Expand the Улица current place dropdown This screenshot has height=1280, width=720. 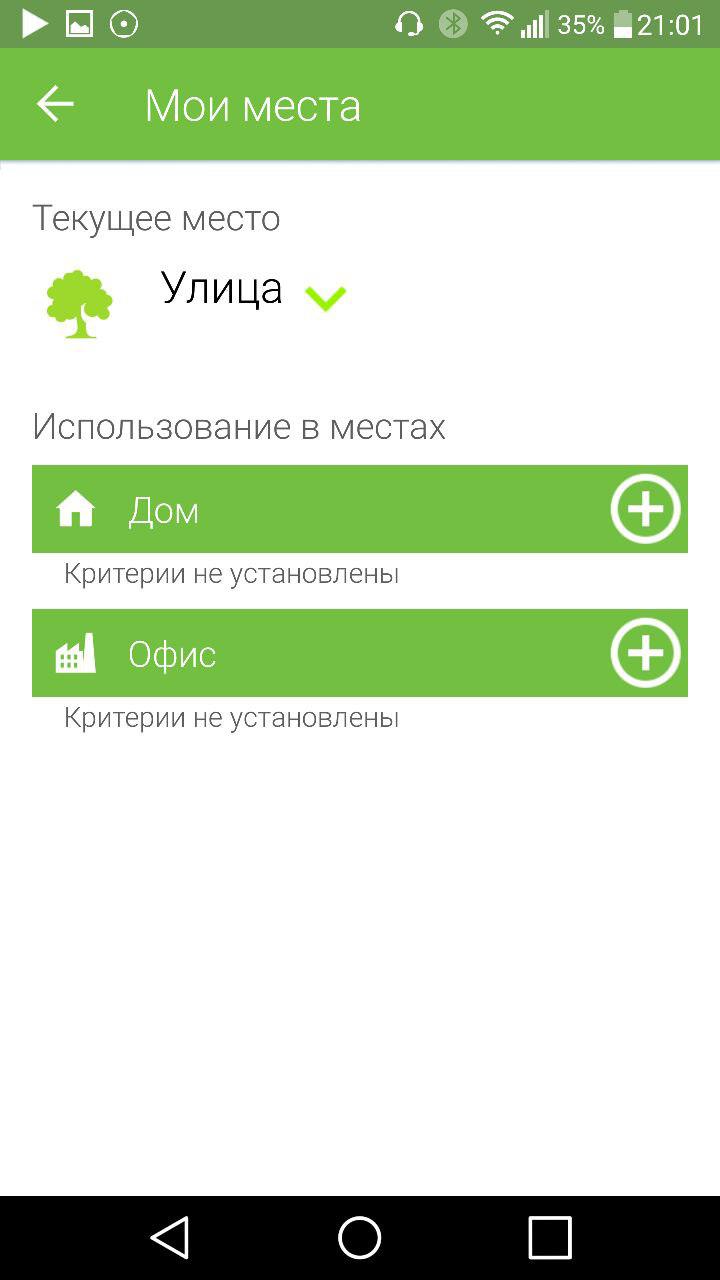point(325,297)
